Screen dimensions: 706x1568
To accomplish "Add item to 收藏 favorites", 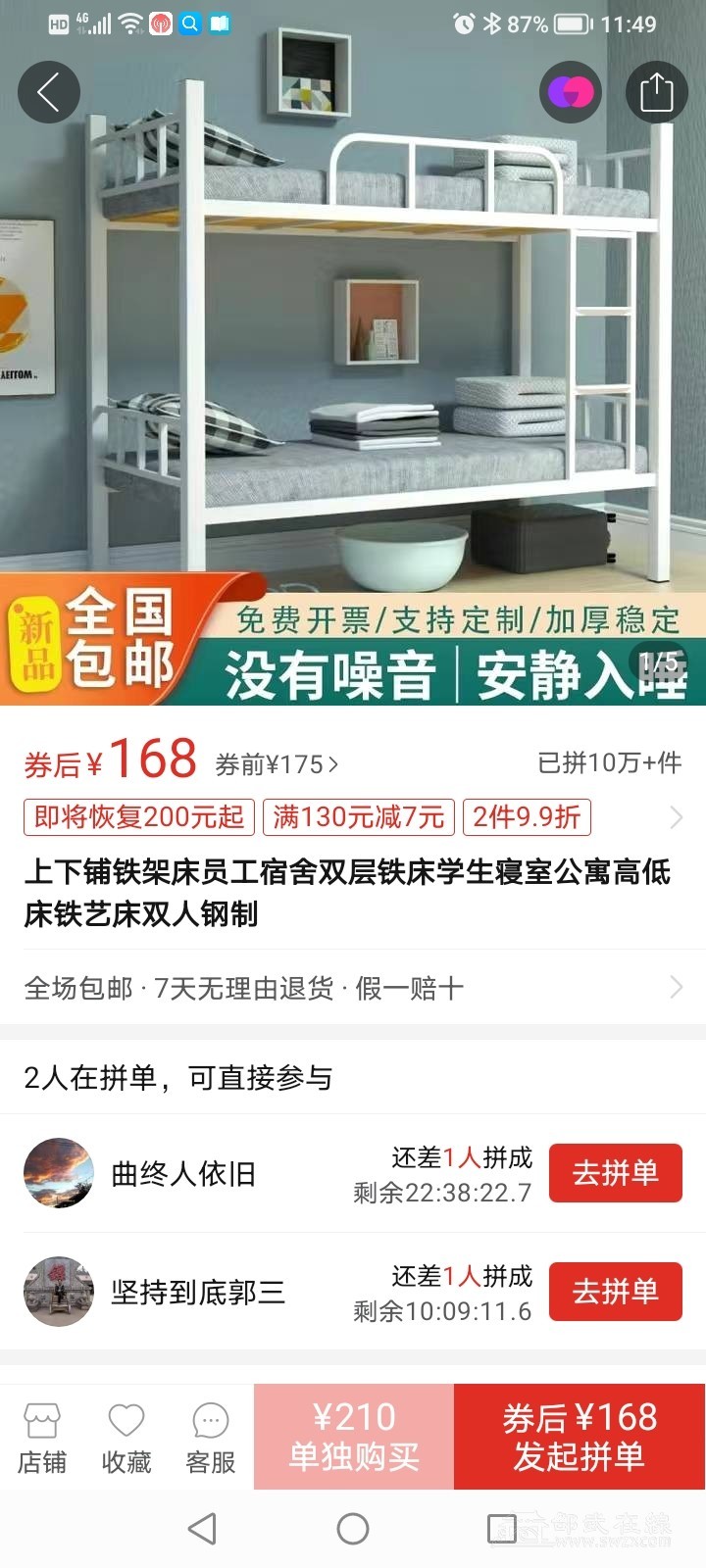I will click(x=126, y=1439).
